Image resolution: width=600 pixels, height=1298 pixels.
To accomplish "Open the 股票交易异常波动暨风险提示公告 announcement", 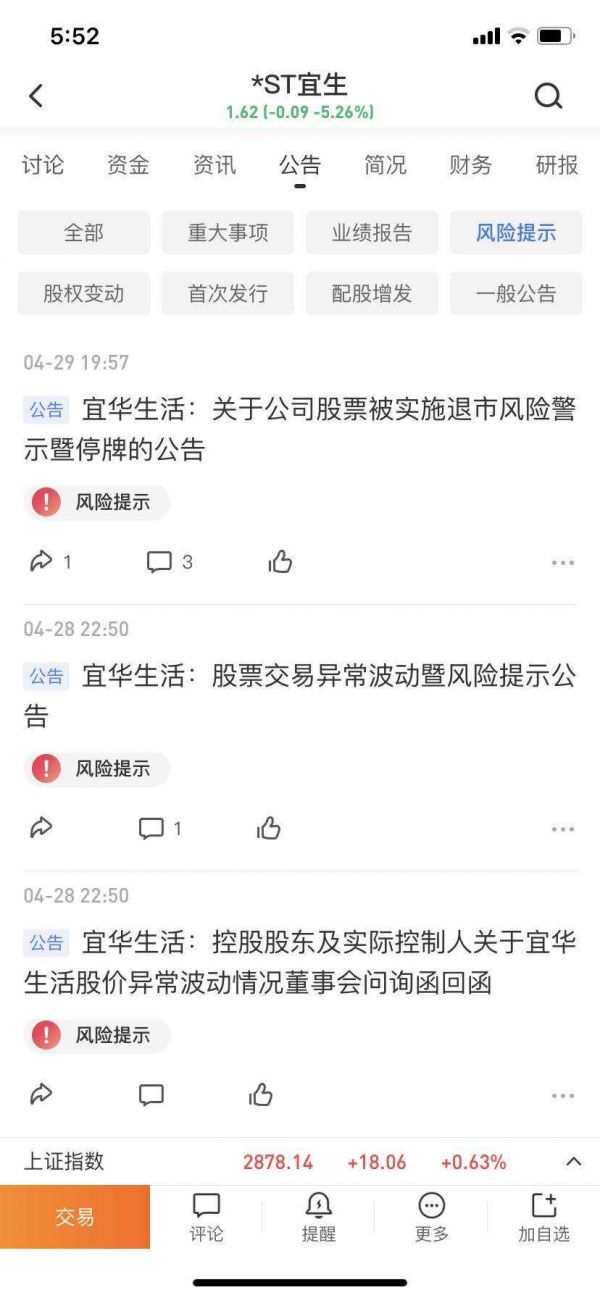I will [300, 696].
